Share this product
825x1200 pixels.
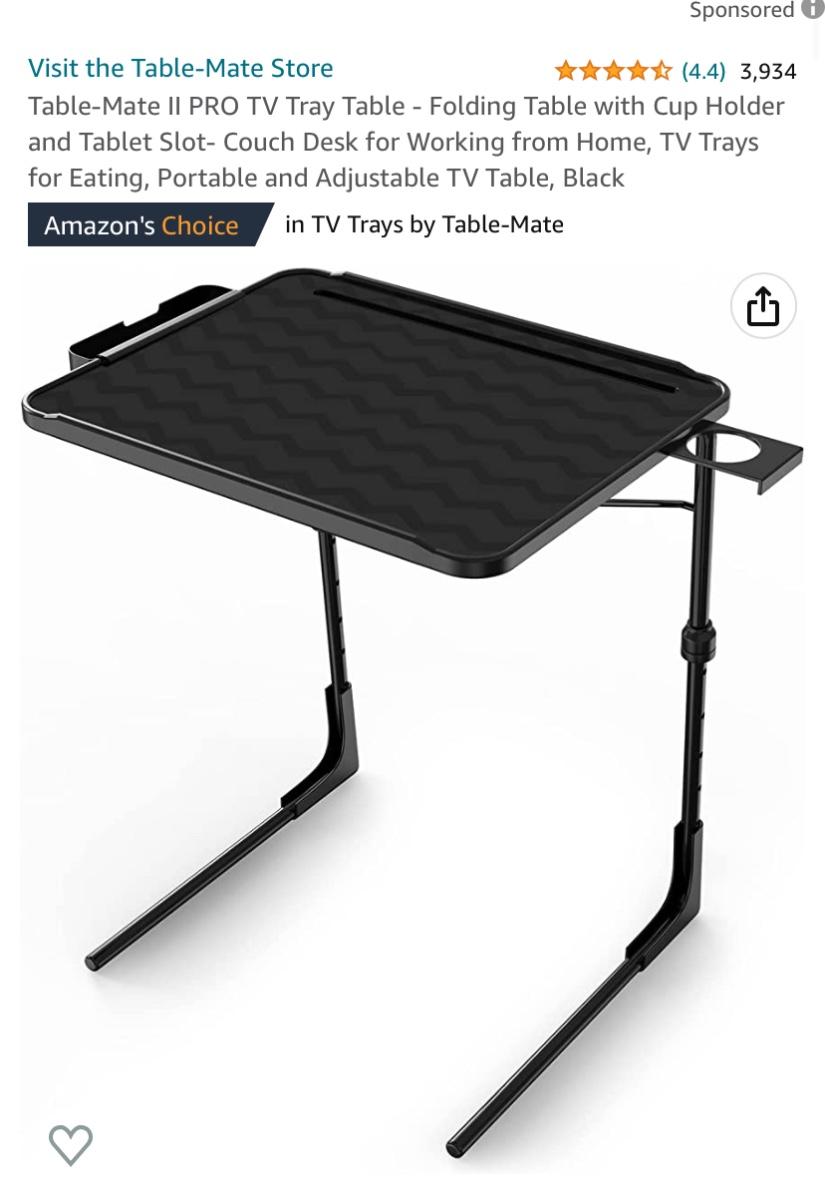point(763,306)
